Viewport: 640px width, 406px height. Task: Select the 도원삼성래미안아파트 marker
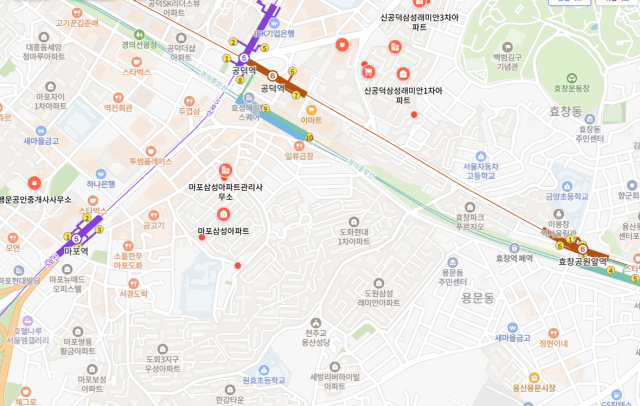click(x=379, y=282)
